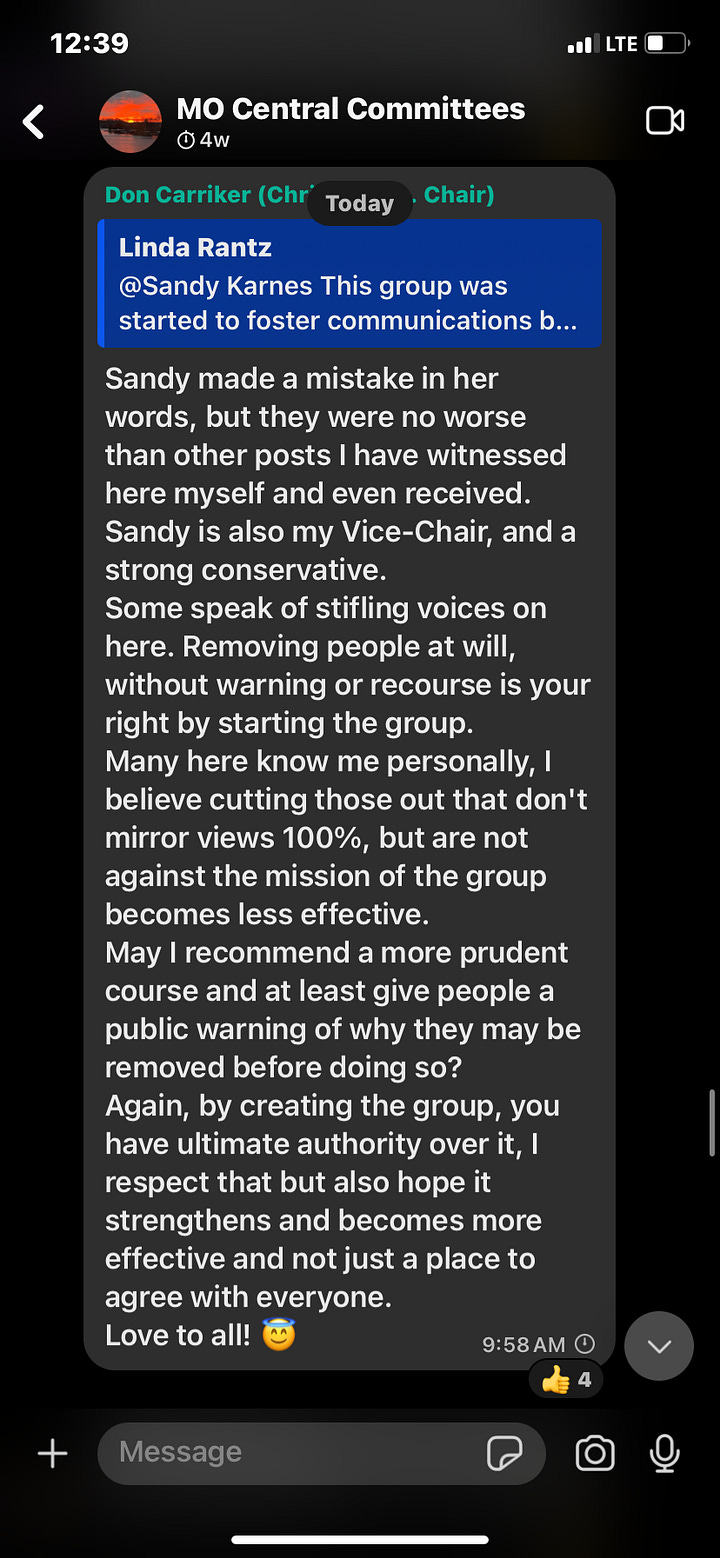Focus the Message text field
The image size is (720, 1558).
click(290, 1453)
